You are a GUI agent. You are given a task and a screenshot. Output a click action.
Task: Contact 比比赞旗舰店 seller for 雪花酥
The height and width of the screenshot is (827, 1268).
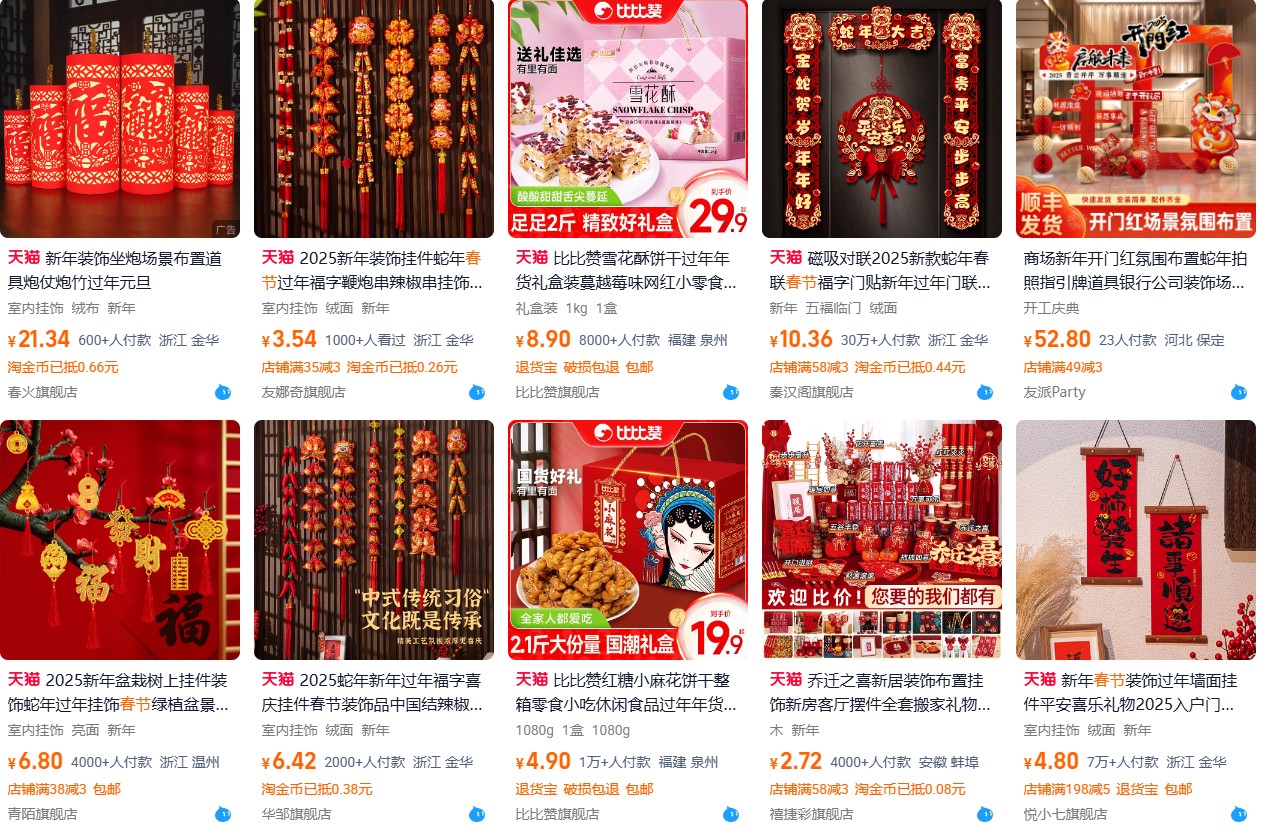pos(731,392)
